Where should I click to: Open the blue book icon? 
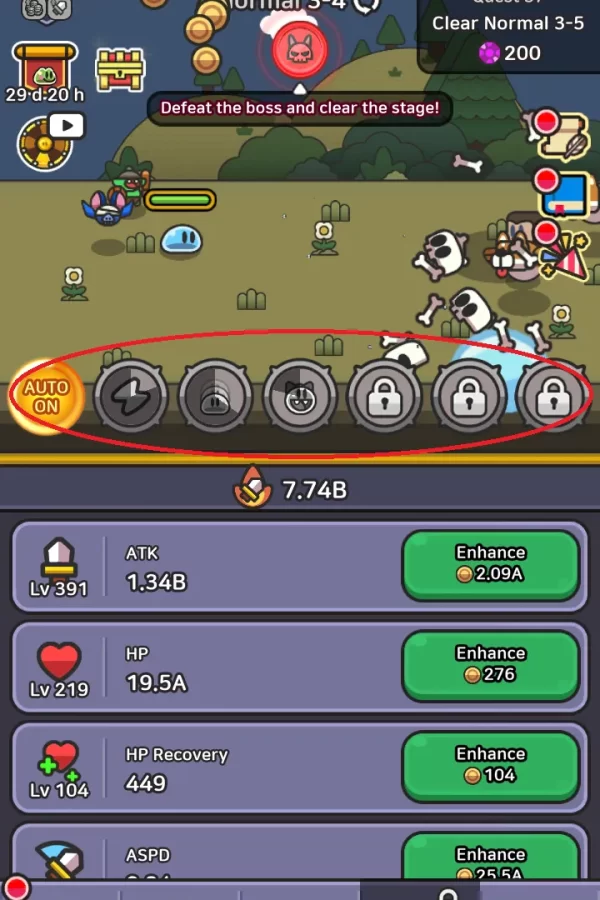(564, 196)
